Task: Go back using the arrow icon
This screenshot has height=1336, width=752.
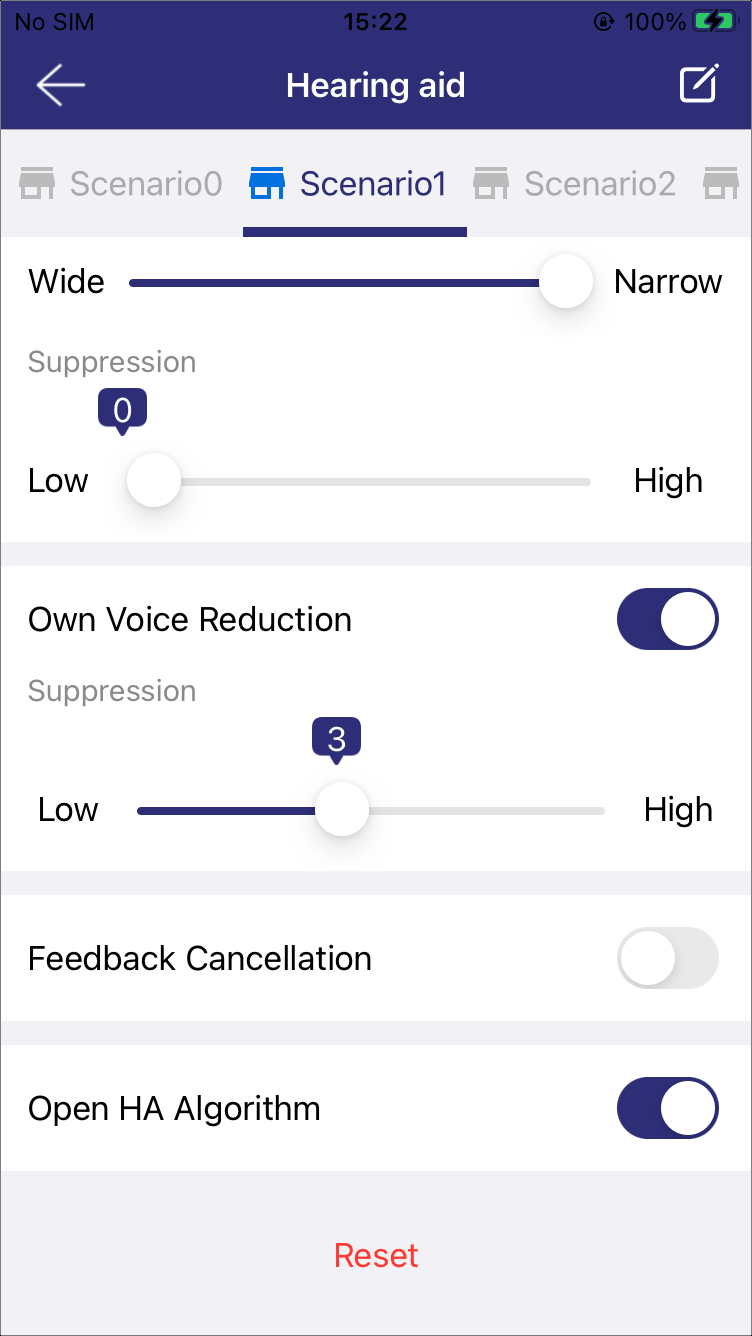Action: point(61,86)
